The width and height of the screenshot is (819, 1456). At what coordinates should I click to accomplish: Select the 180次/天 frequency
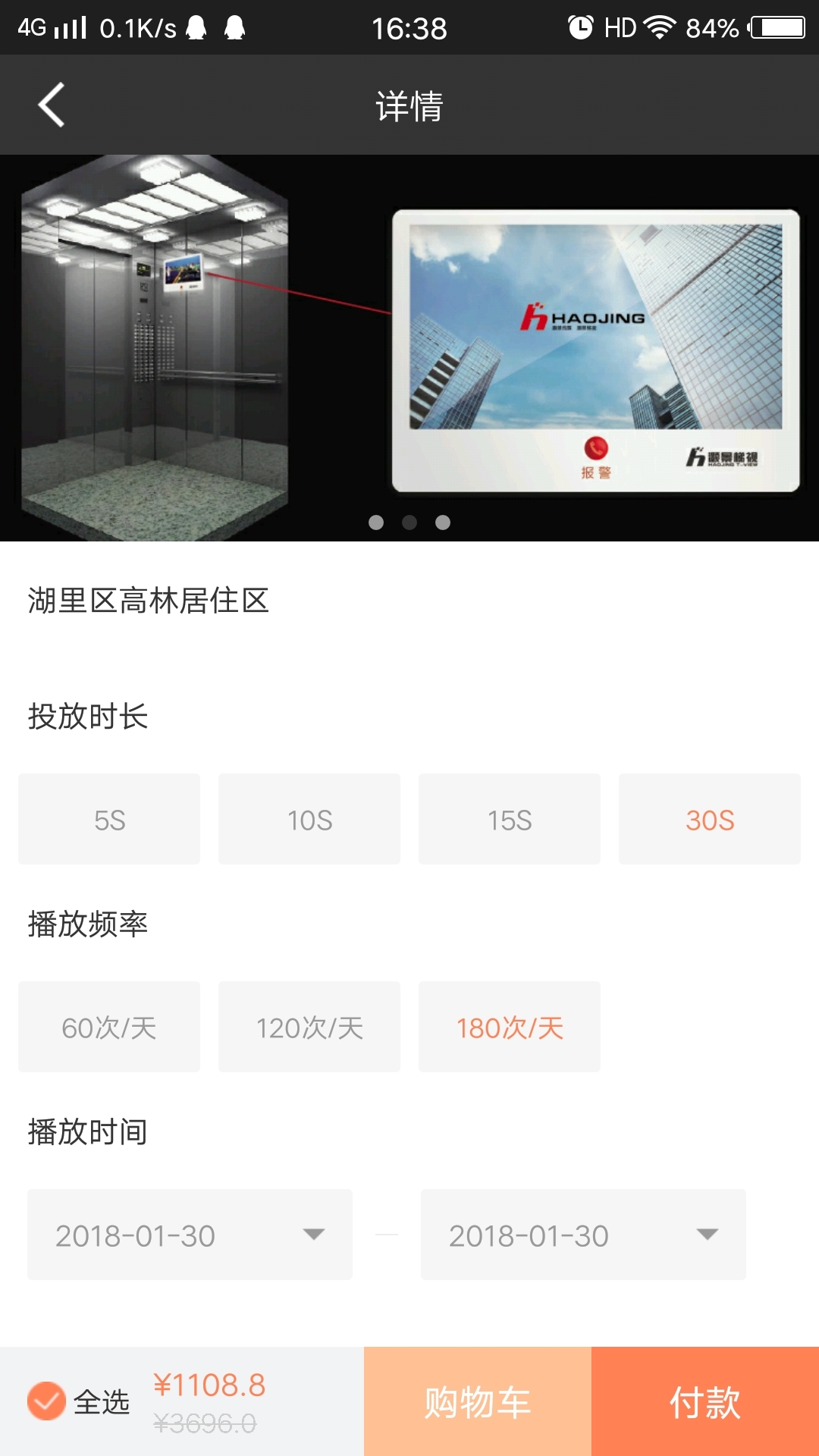point(510,1027)
